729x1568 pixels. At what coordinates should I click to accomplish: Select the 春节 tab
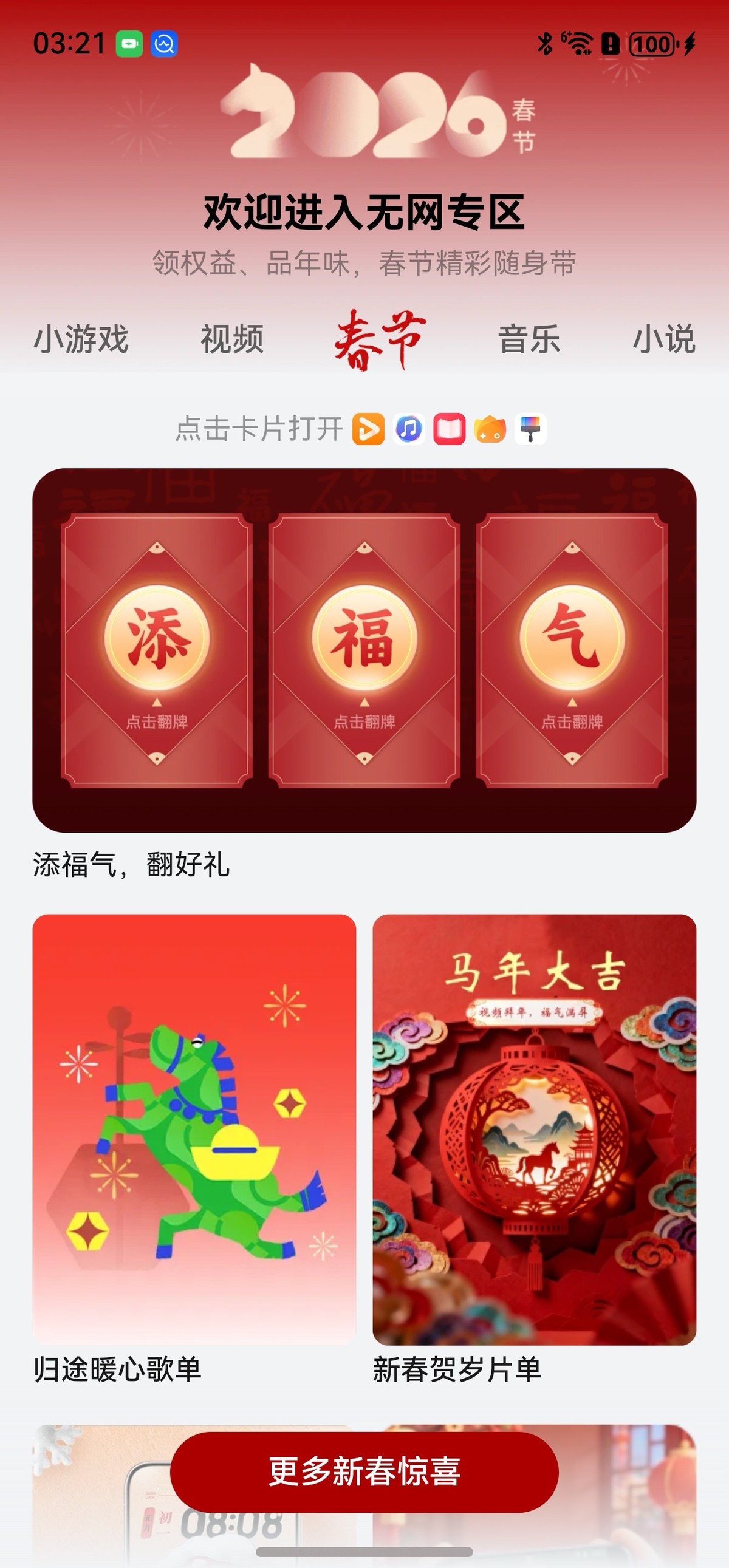click(380, 339)
